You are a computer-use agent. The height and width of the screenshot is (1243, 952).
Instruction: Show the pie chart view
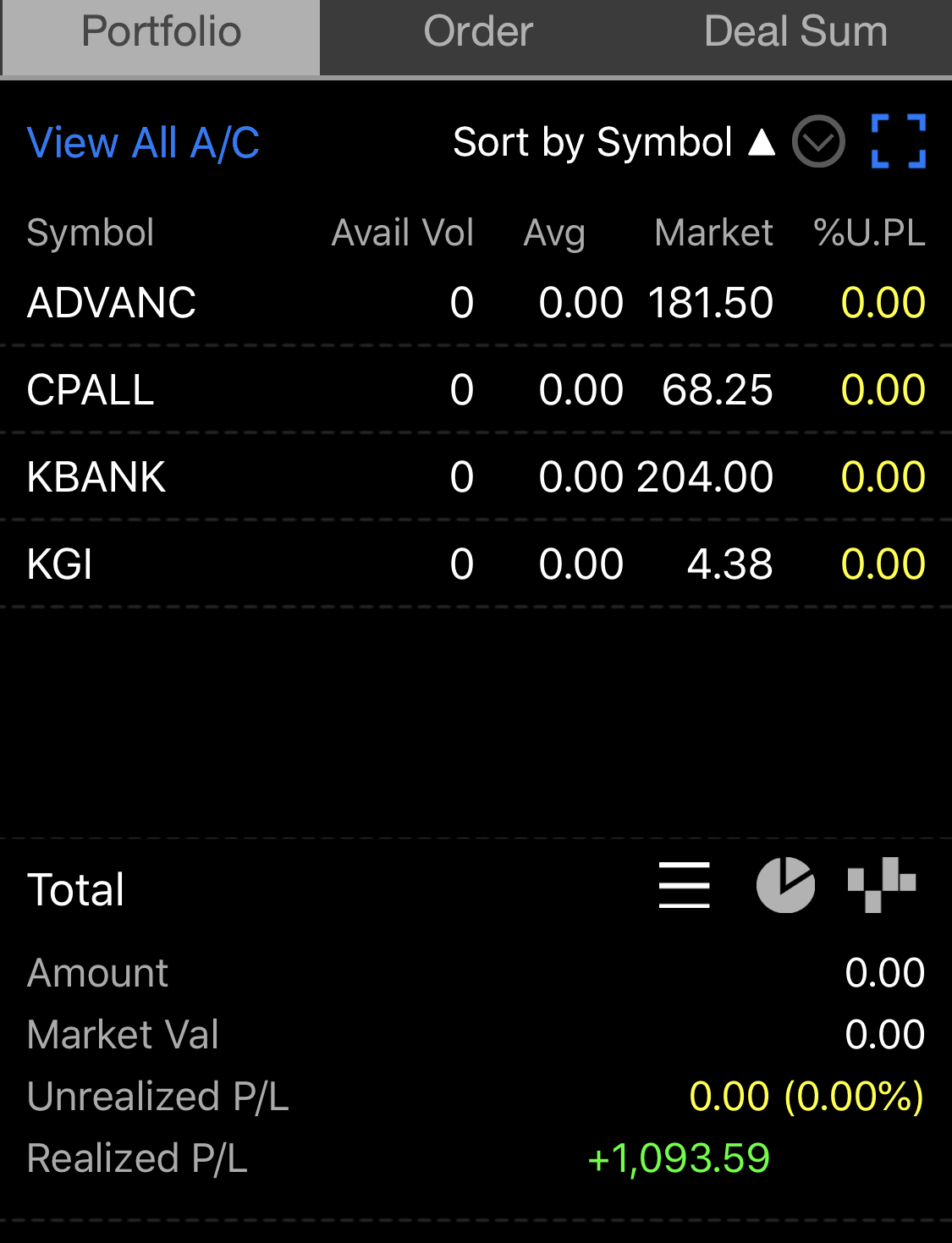[785, 885]
